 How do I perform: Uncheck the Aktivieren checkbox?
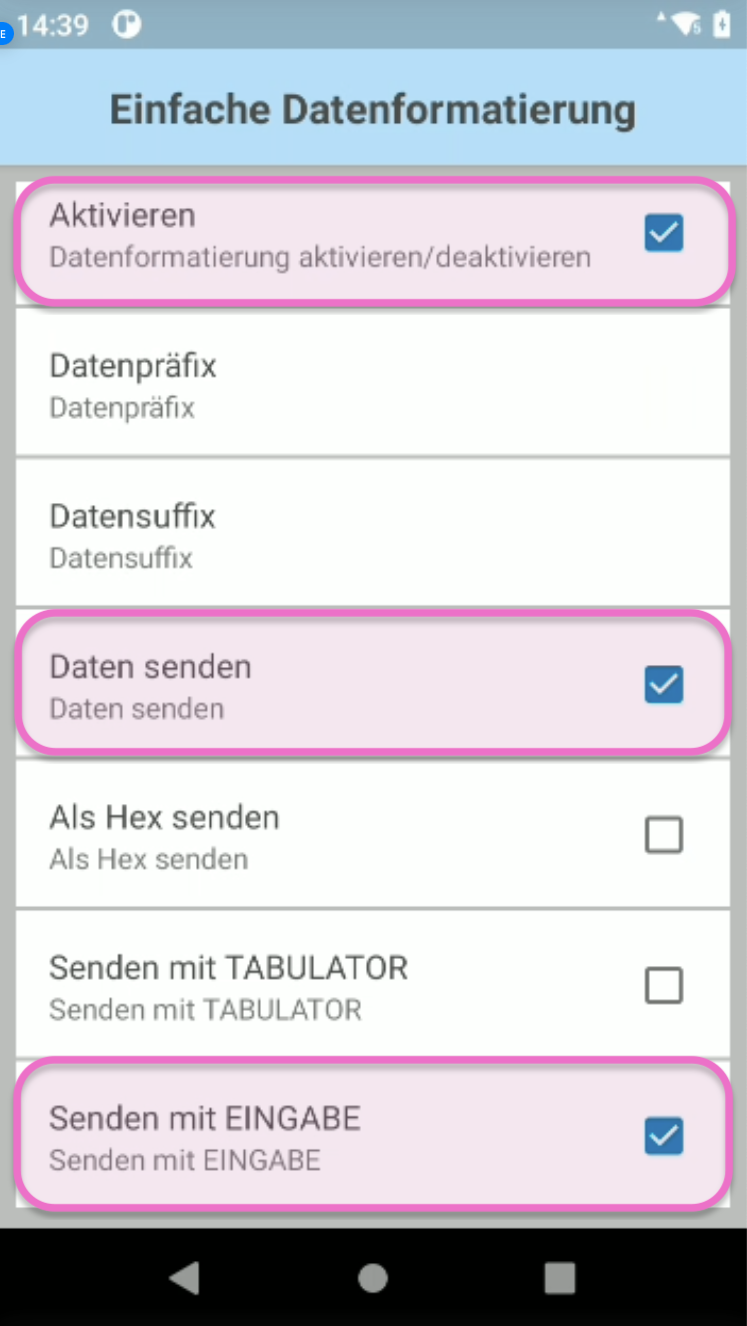click(x=663, y=234)
